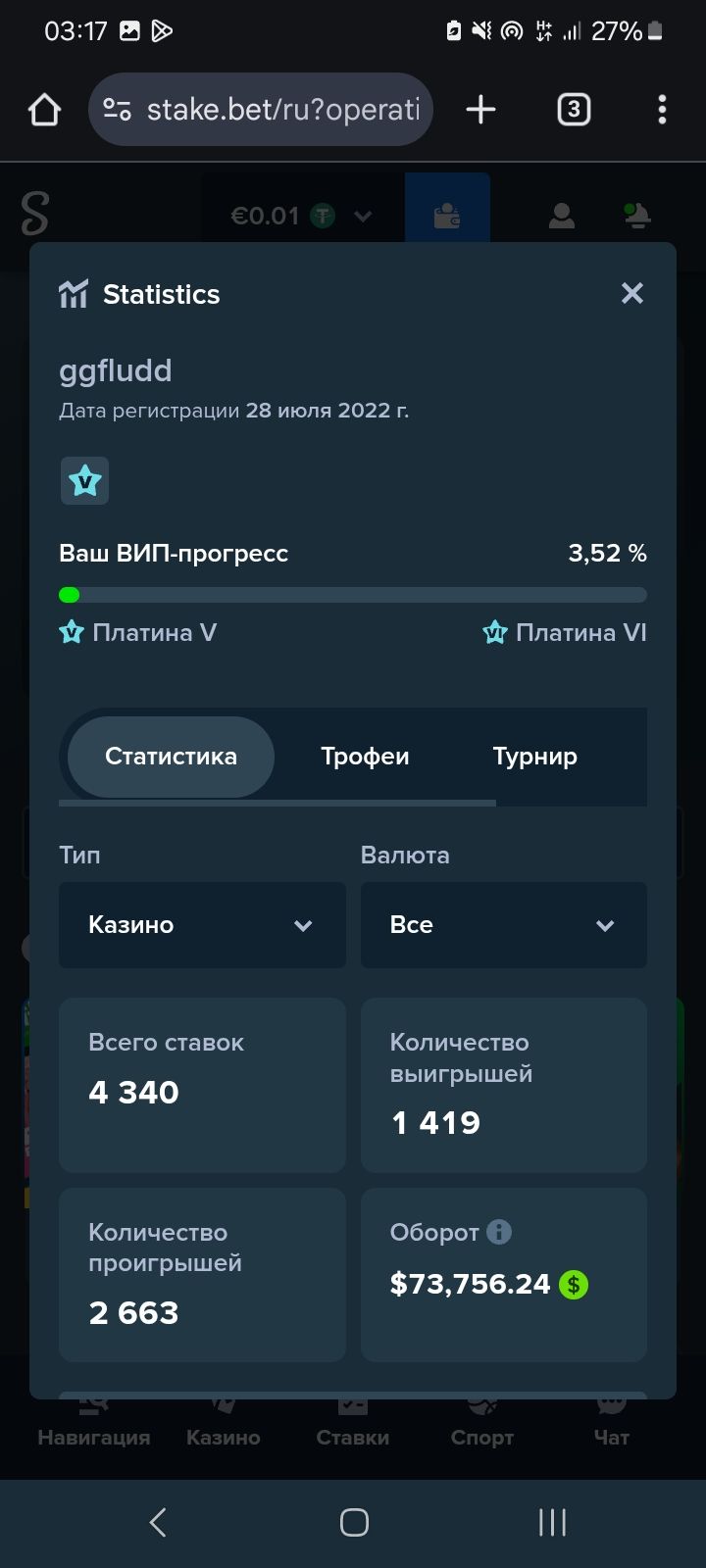Screen dimensions: 706x1568
Task: Expand the Валюта dropdown showing Все
Action: (504, 925)
